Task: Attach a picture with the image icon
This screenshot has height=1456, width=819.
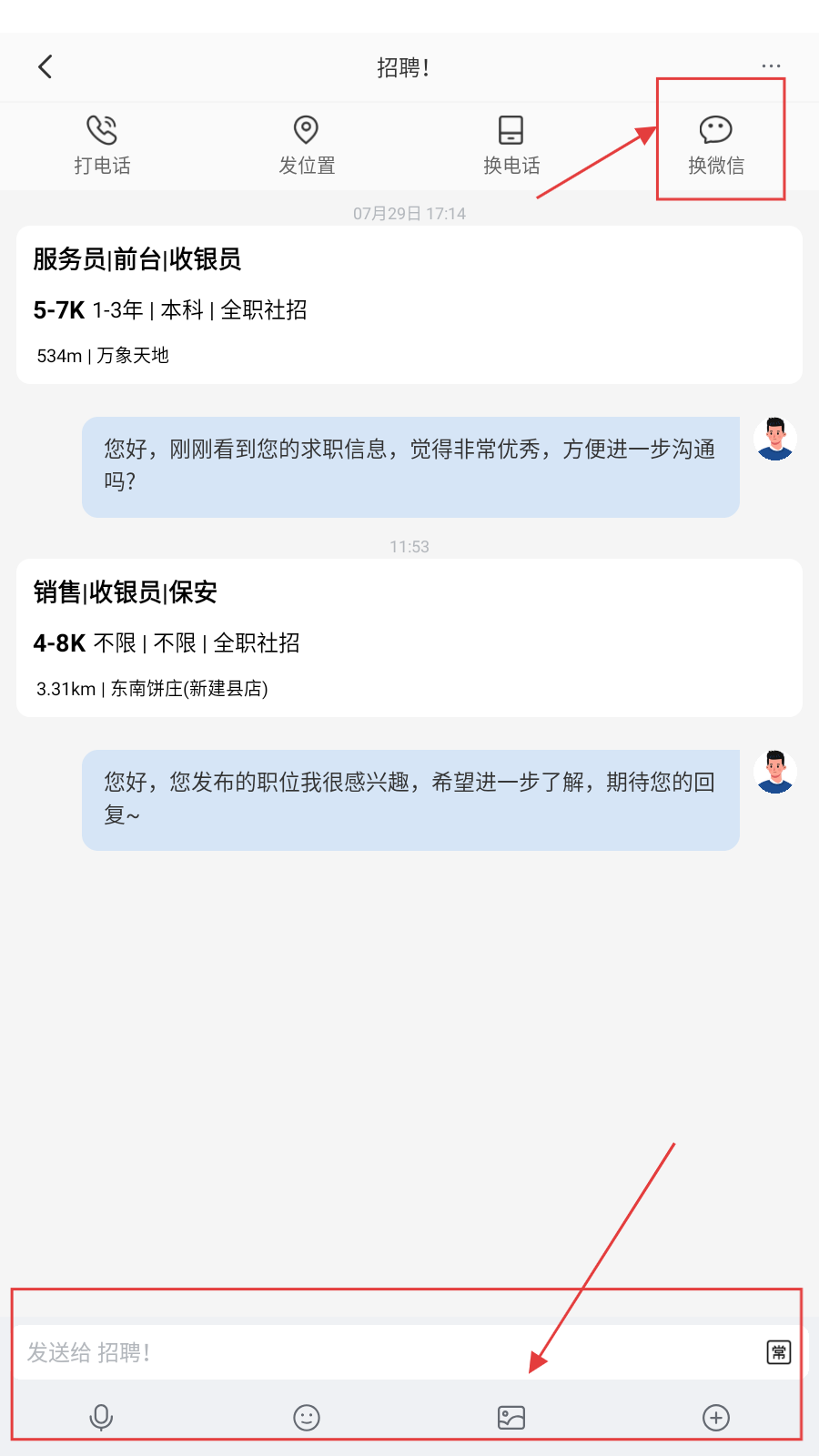Action: point(511,1417)
